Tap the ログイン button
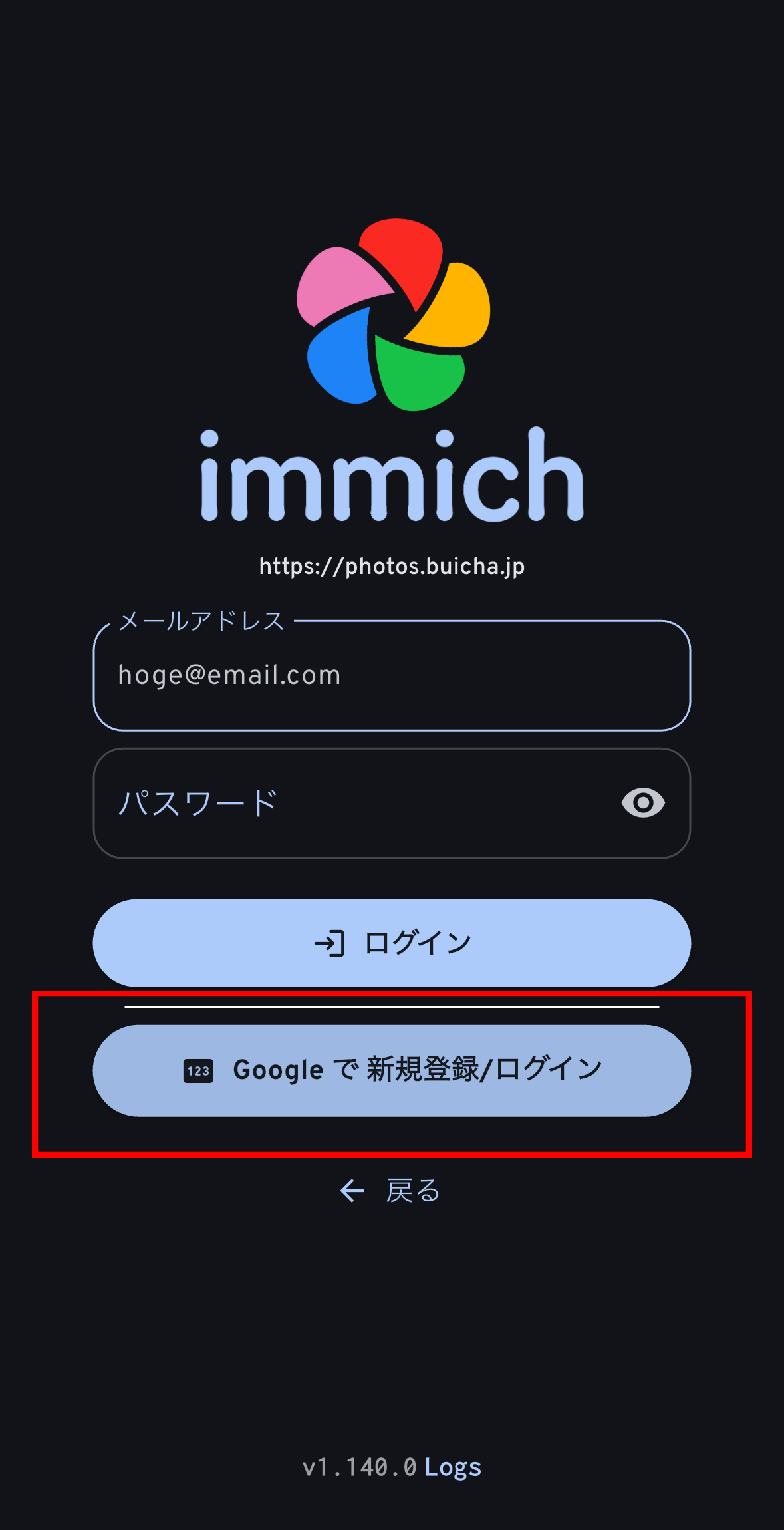Screen dimensions: 784x1530 (x=391, y=943)
